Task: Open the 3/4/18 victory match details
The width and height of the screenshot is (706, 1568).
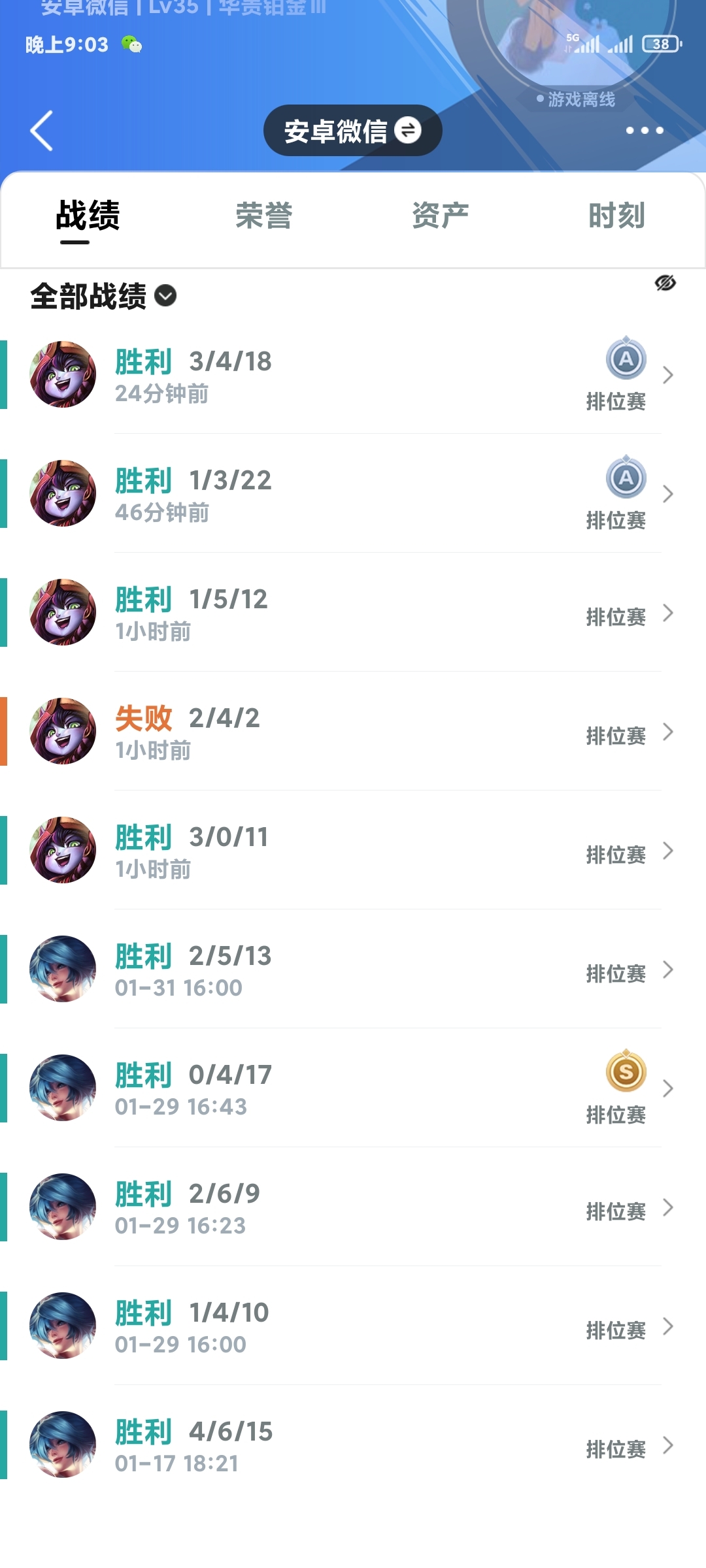Action: (x=353, y=374)
